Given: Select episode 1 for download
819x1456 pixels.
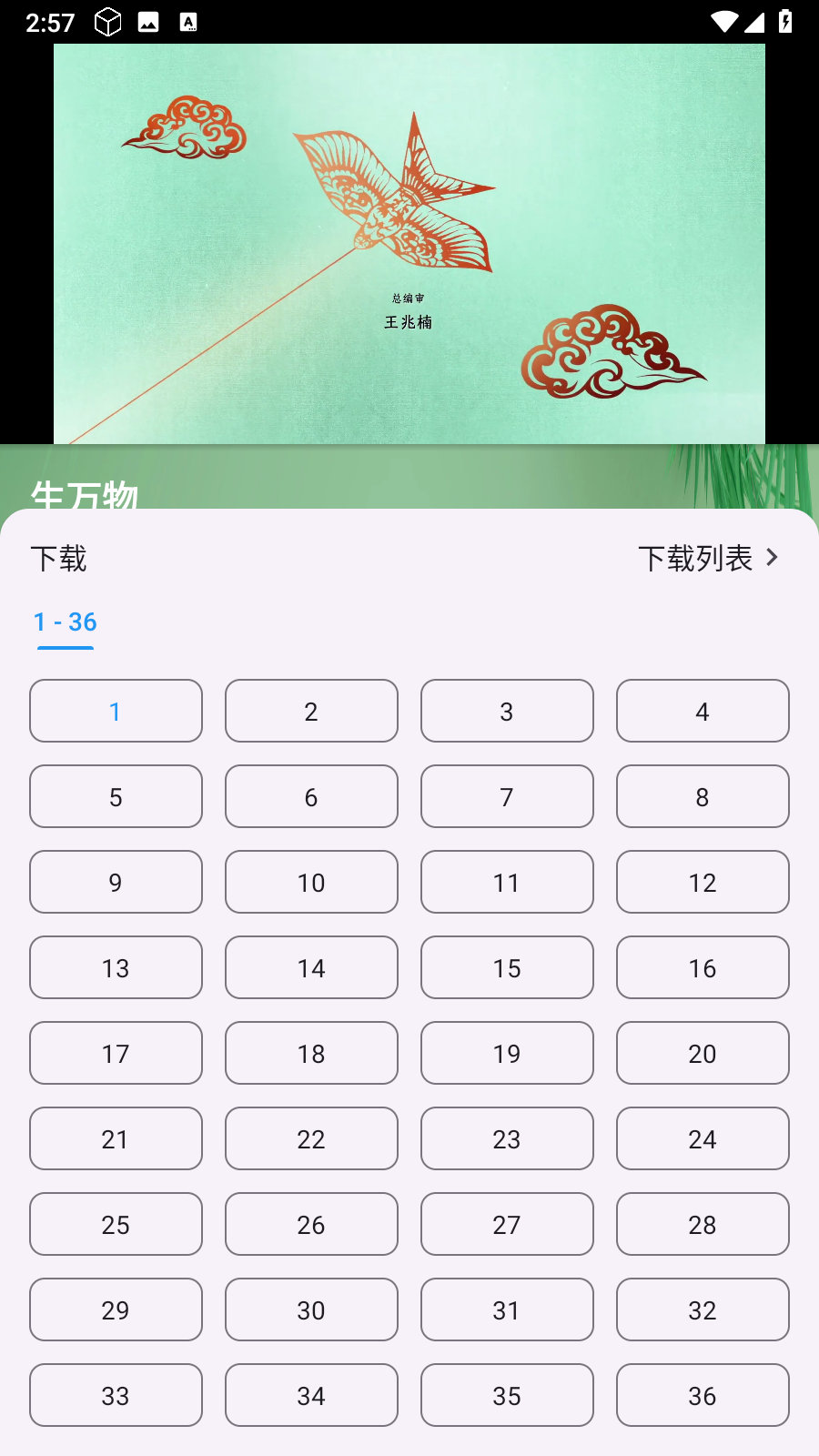Looking at the screenshot, I should (x=116, y=711).
